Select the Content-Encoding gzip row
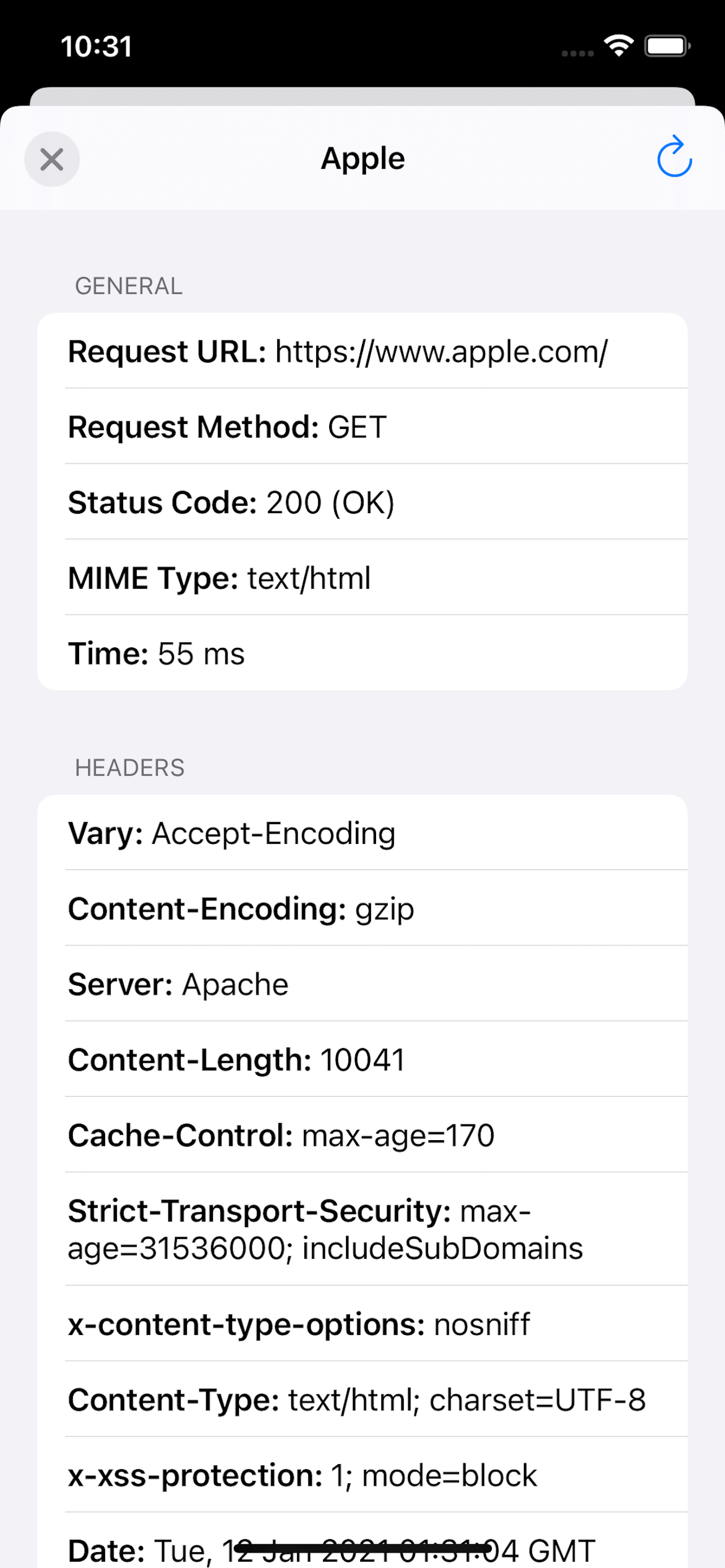Screen dimensions: 725x1568 (x=362, y=908)
